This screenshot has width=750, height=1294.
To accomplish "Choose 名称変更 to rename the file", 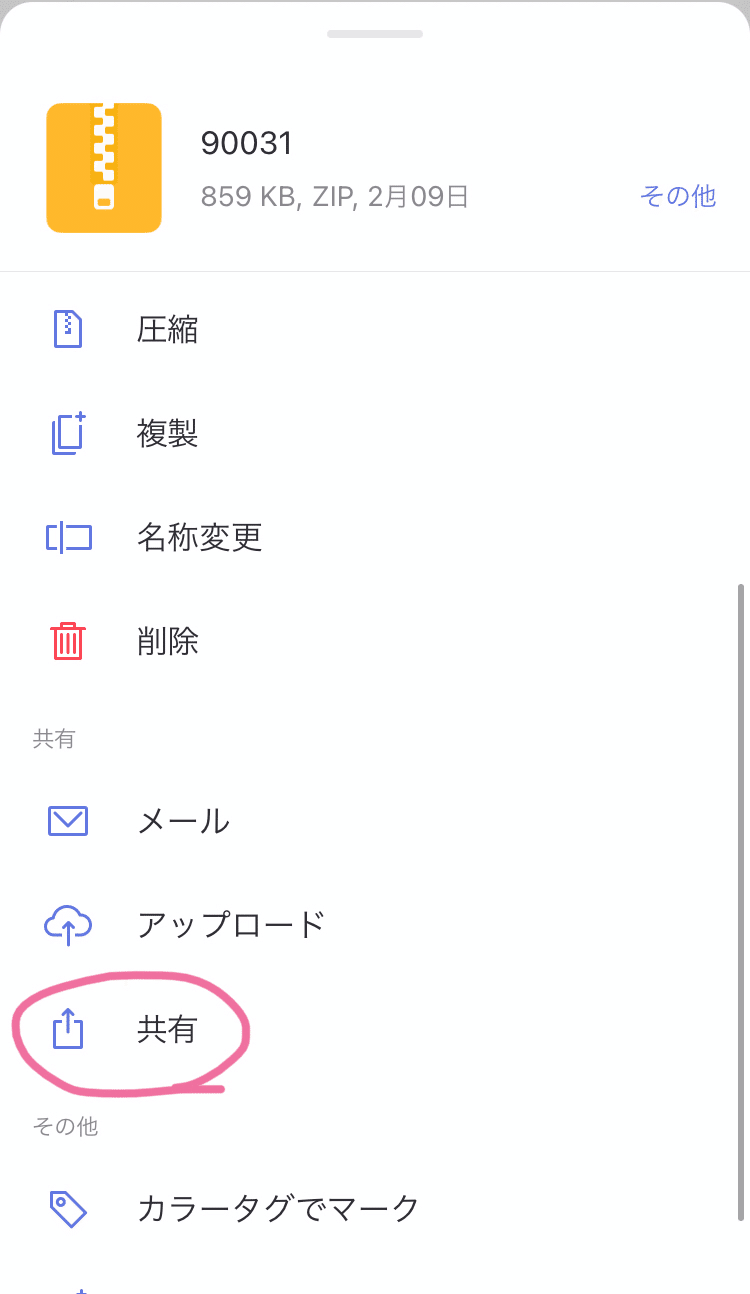I will click(375, 537).
